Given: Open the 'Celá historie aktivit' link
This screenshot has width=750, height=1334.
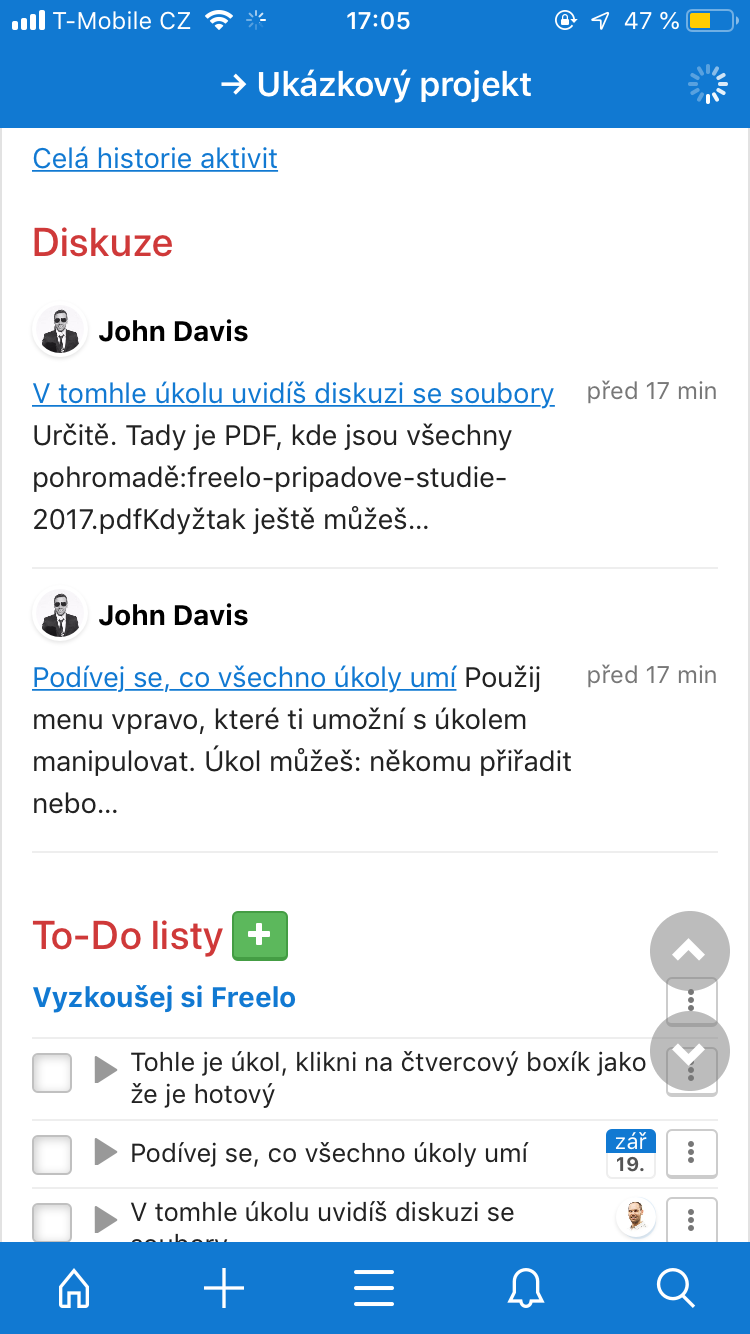Looking at the screenshot, I should (154, 158).
